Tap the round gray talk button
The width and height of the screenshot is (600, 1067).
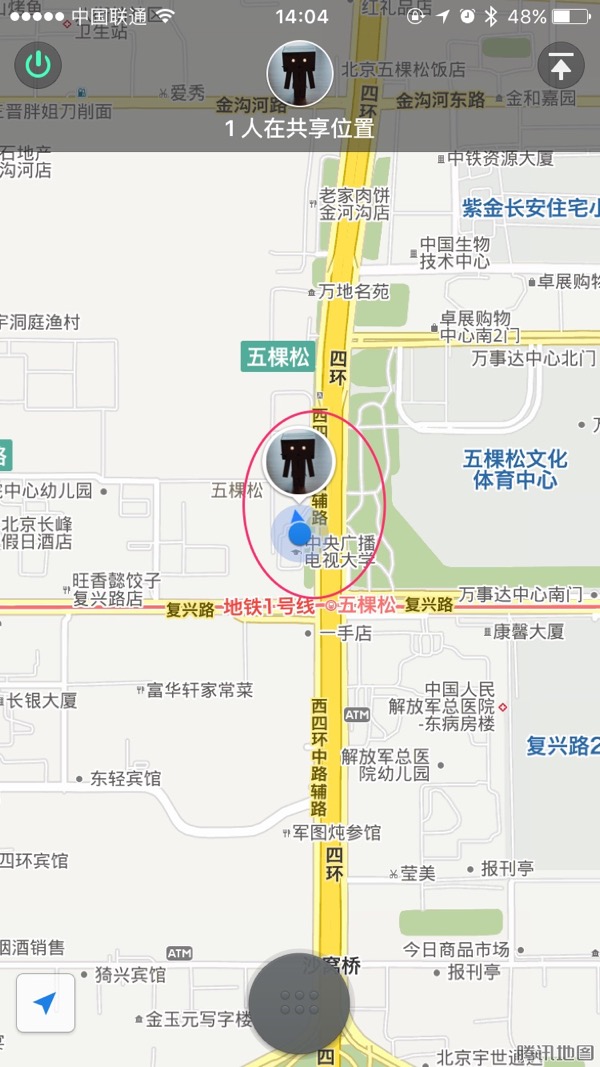click(x=299, y=1003)
